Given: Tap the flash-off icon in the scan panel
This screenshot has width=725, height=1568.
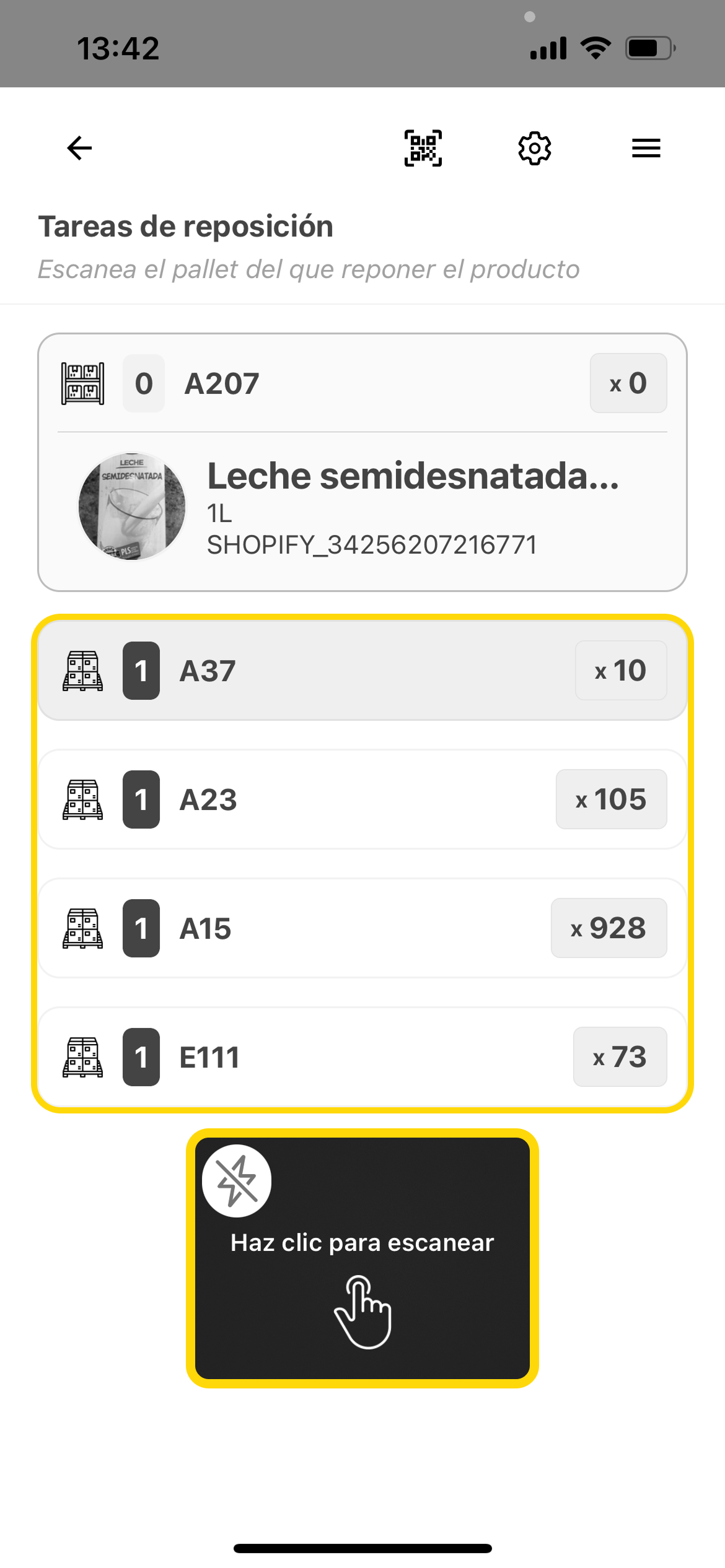Looking at the screenshot, I should tap(237, 1180).
